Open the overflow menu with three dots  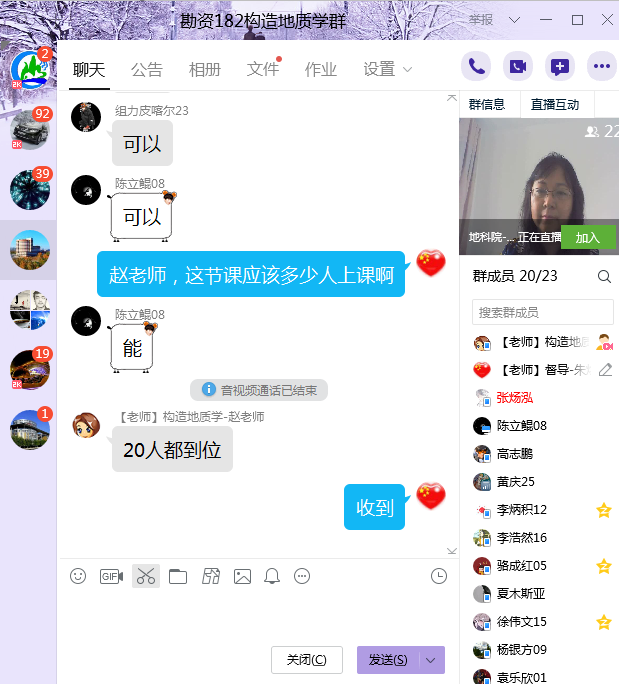tap(601, 67)
